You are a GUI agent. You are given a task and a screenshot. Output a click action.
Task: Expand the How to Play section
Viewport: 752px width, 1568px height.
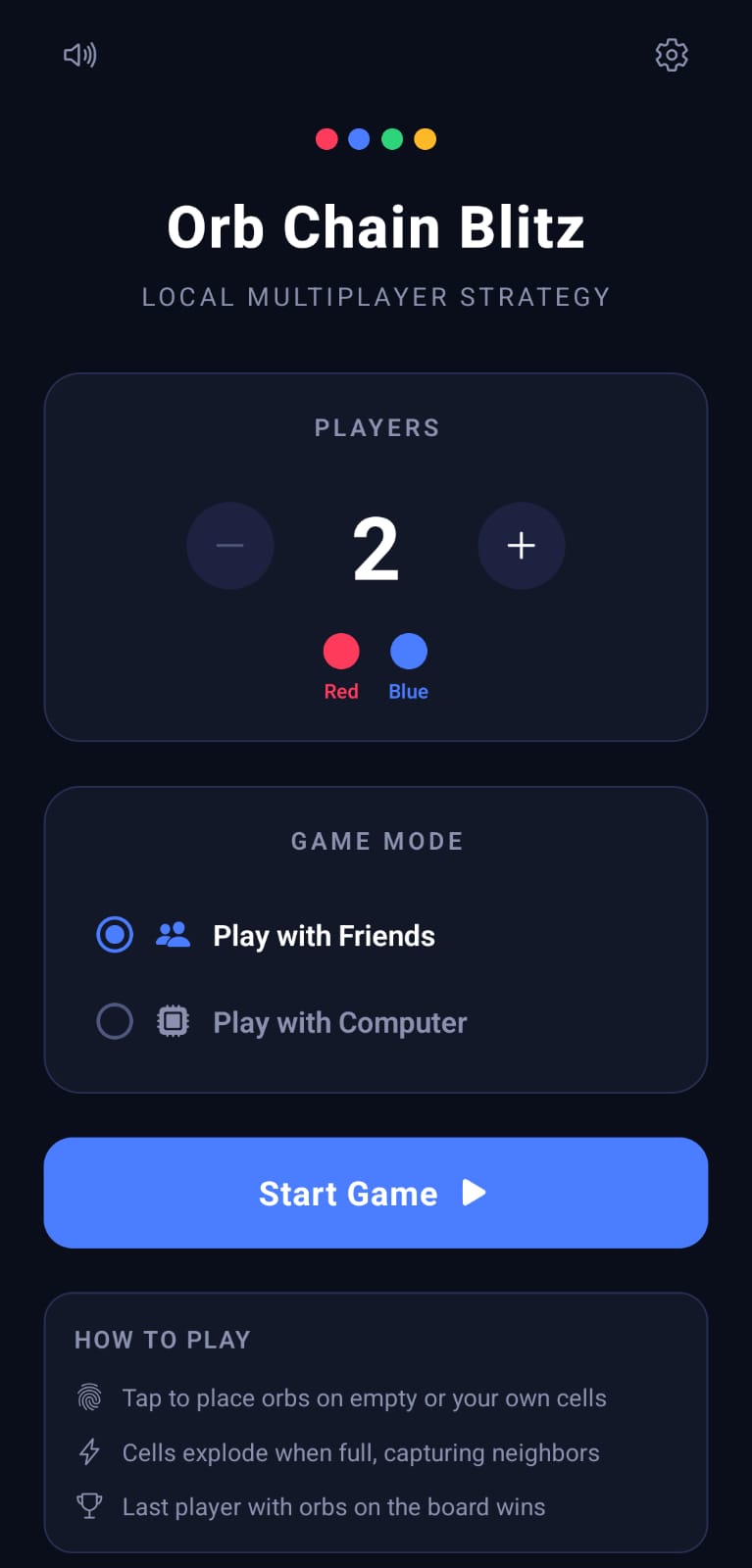pyautogui.click(x=162, y=1340)
